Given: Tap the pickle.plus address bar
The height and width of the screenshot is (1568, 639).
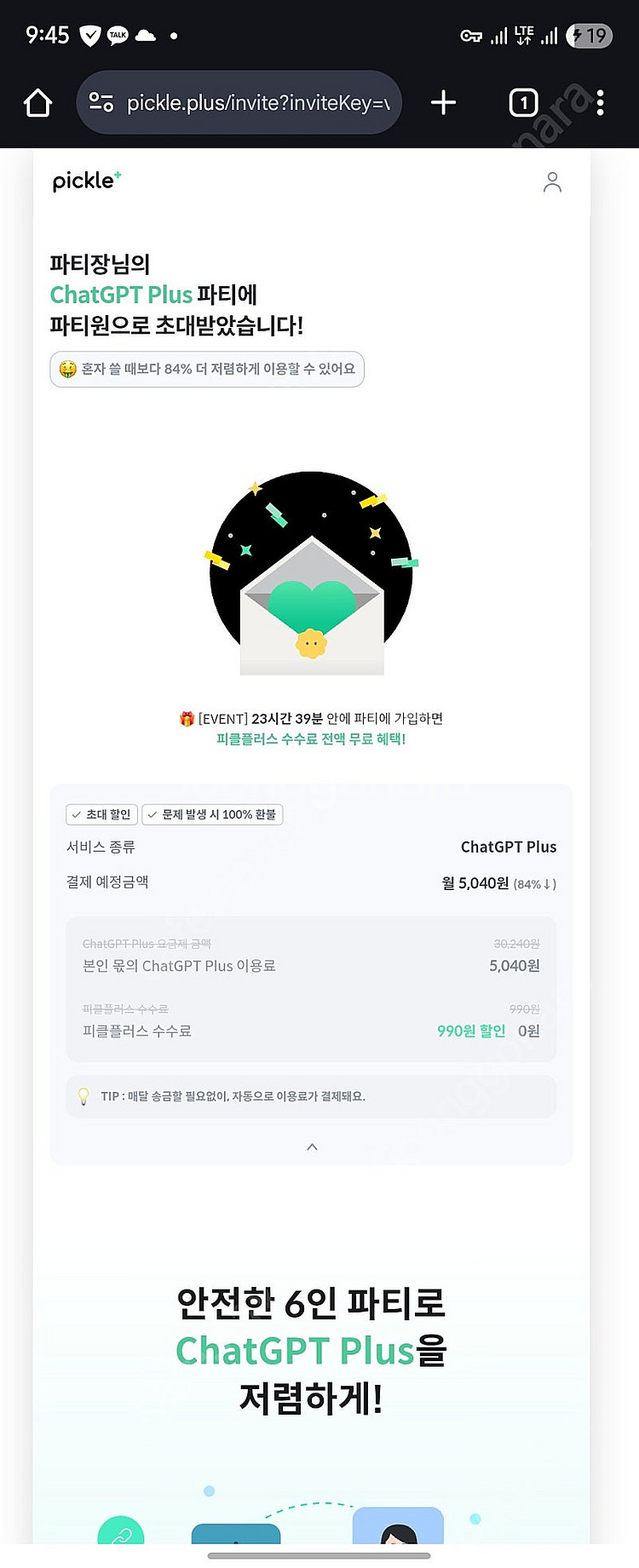Looking at the screenshot, I should [257, 103].
